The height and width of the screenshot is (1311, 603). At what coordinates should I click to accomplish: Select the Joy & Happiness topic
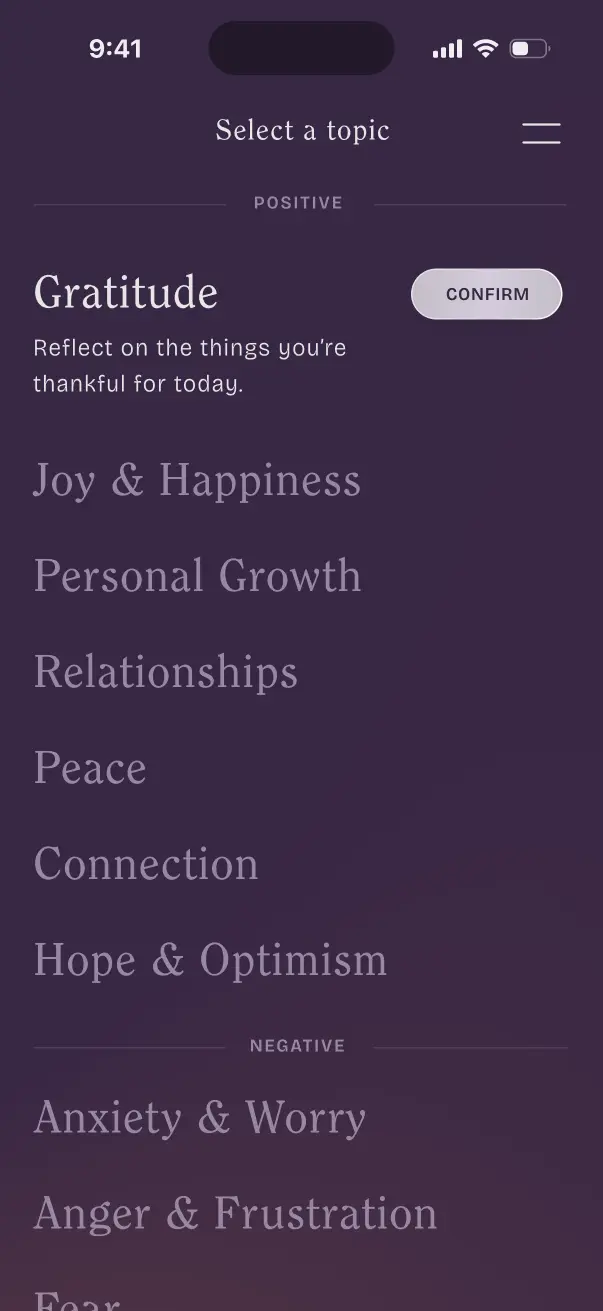tap(197, 480)
